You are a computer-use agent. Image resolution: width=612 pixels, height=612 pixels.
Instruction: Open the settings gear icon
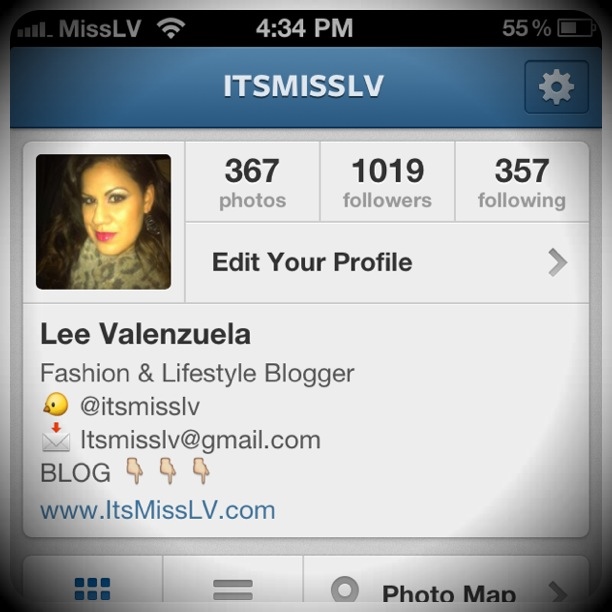tap(556, 87)
